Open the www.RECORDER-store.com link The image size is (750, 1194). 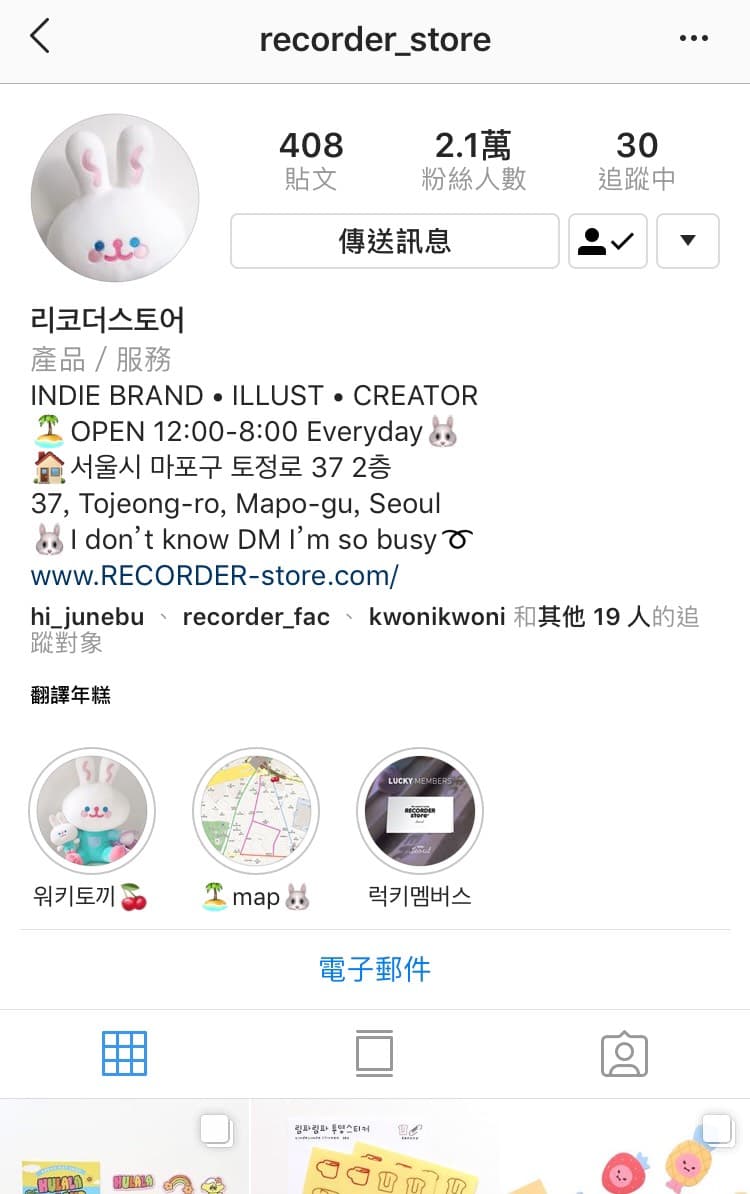(x=215, y=576)
